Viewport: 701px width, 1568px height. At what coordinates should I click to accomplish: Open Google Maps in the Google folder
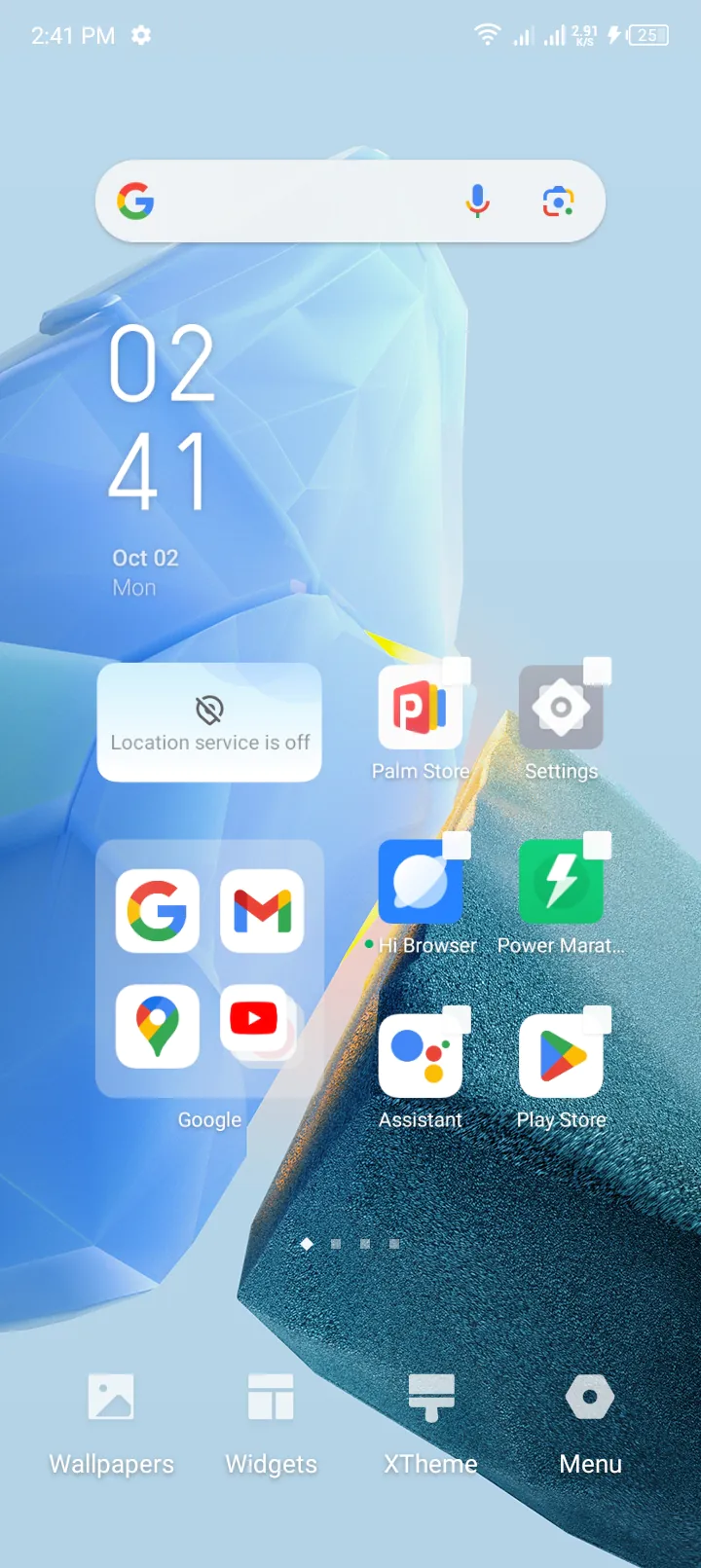158,1026
